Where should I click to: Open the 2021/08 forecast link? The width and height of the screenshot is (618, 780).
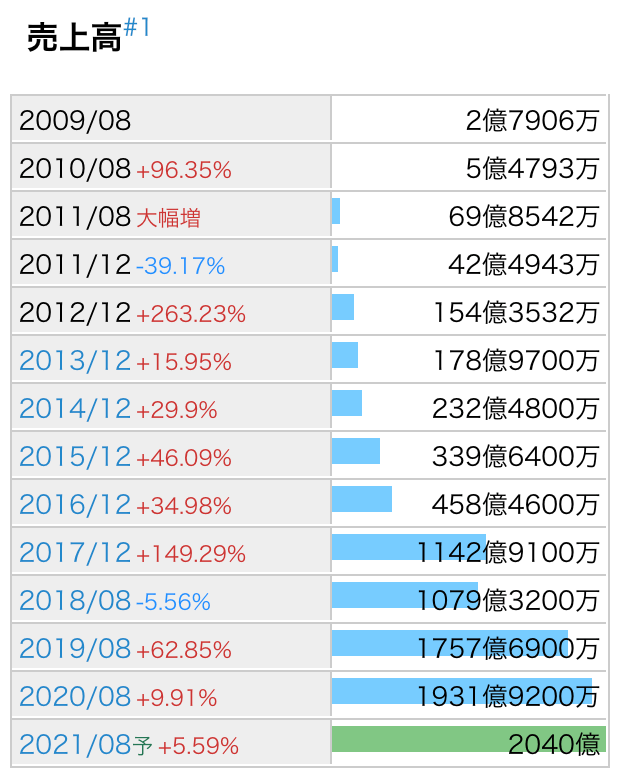click(75, 745)
